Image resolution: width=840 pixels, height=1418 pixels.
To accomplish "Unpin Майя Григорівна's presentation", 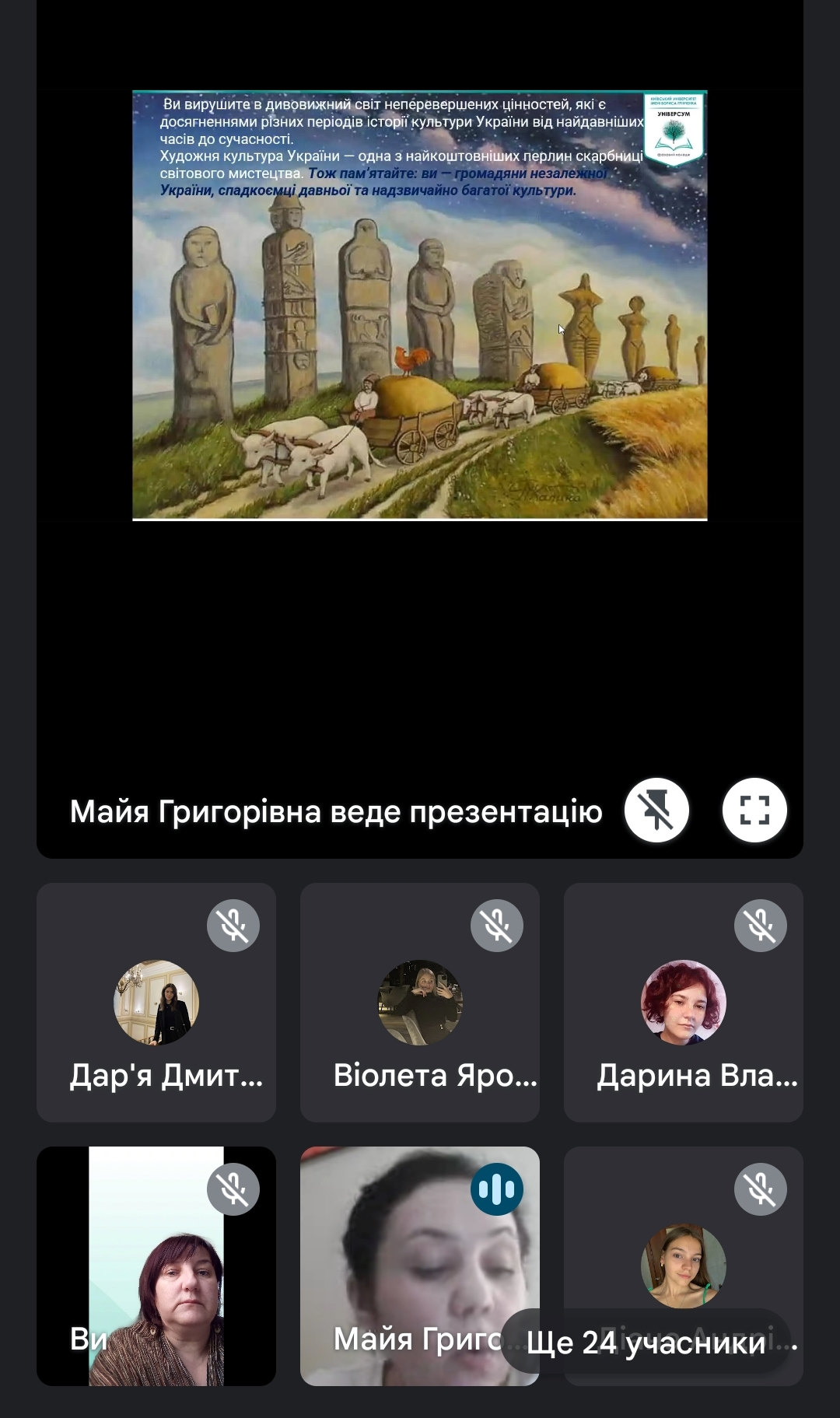I will pyautogui.click(x=656, y=810).
